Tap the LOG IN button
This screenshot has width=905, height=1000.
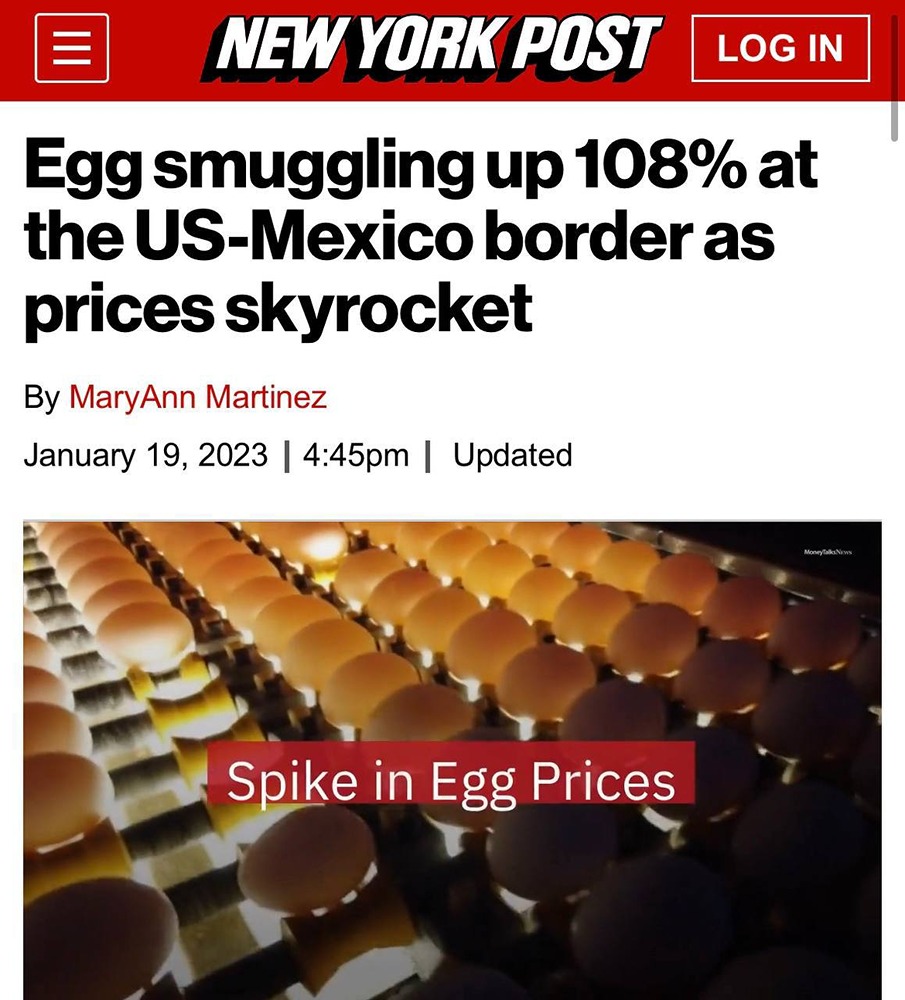coord(780,48)
